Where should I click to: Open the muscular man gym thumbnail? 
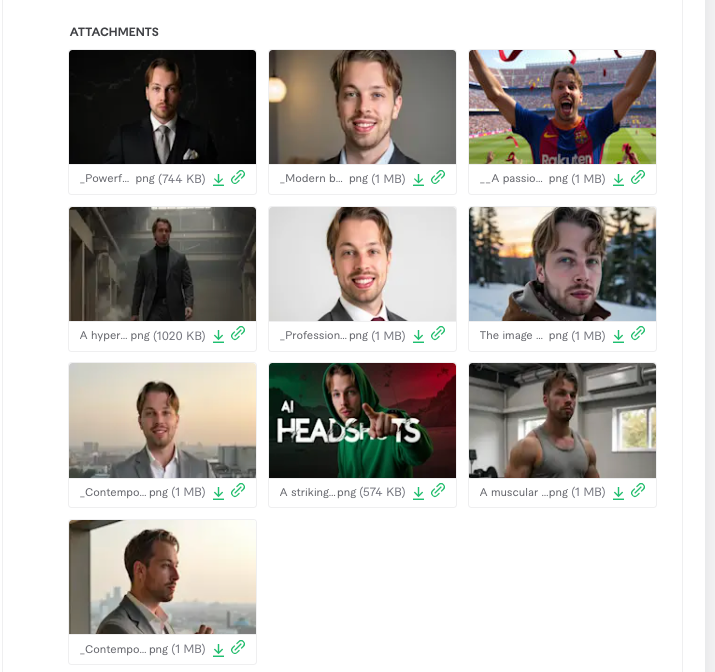pos(562,420)
